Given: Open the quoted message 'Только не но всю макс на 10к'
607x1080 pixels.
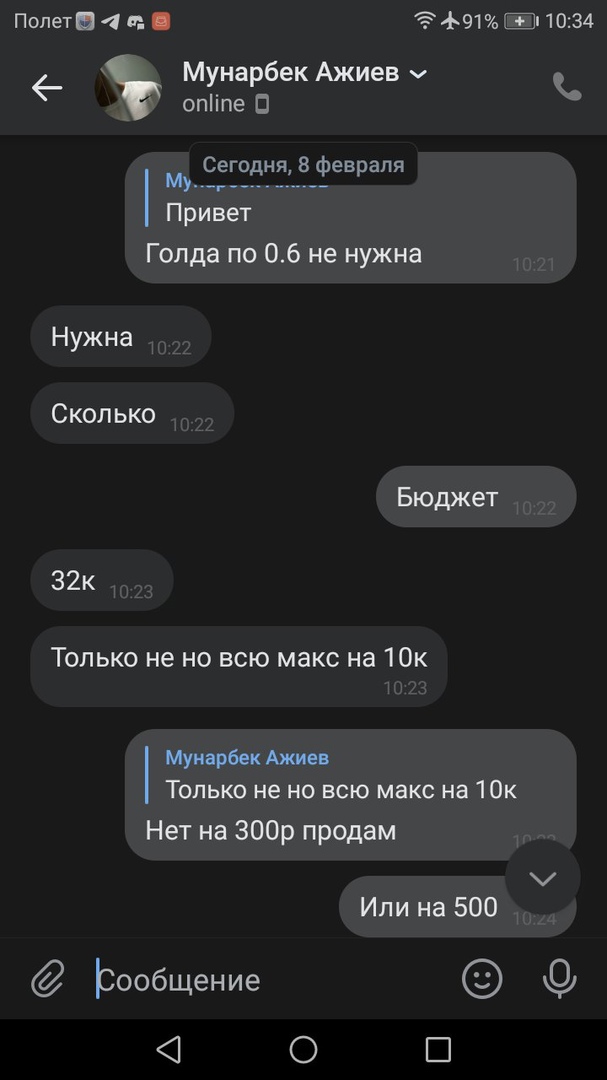Looking at the screenshot, I should point(340,774).
